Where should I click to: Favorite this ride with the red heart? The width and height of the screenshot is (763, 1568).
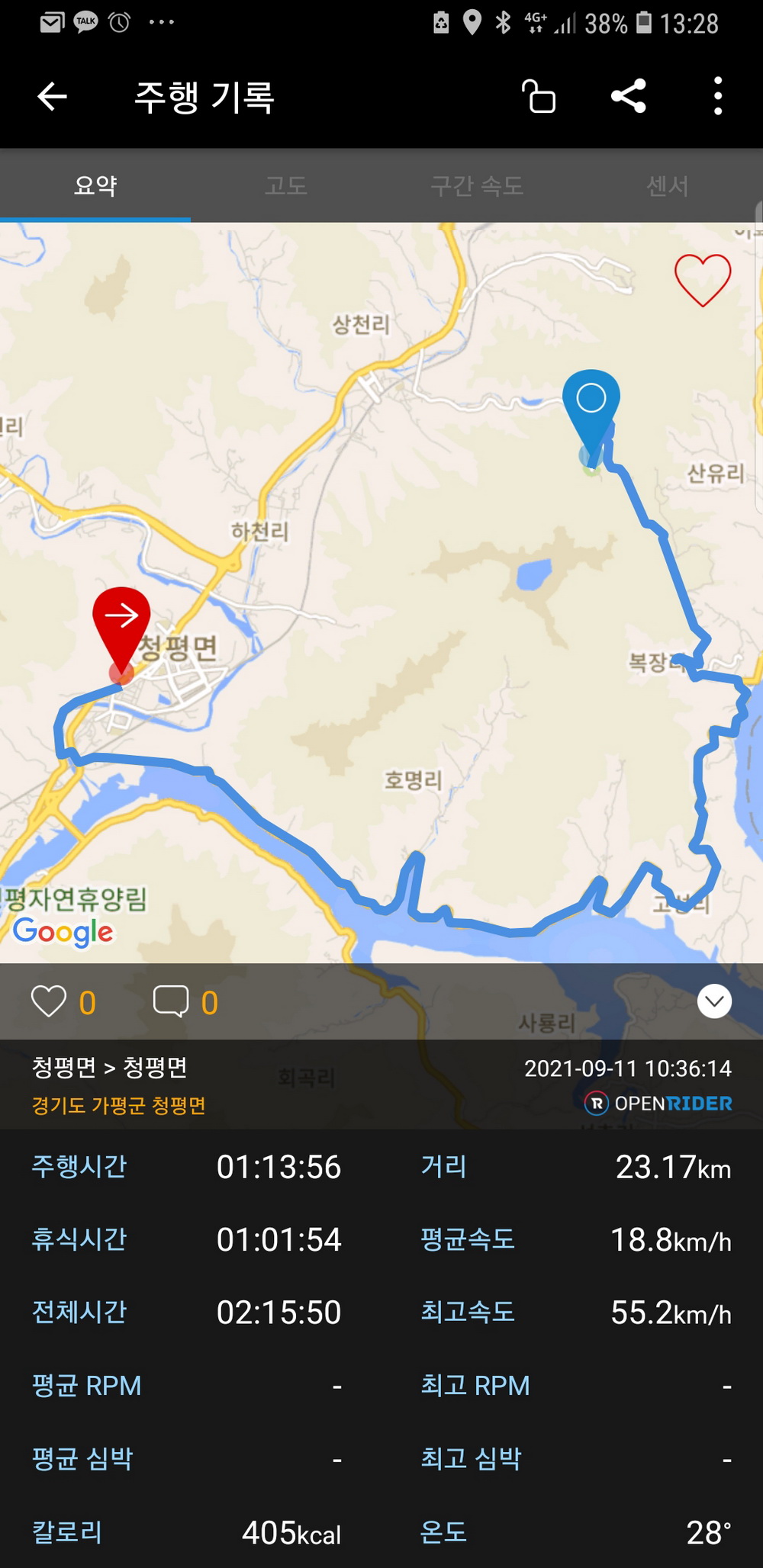[x=702, y=280]
